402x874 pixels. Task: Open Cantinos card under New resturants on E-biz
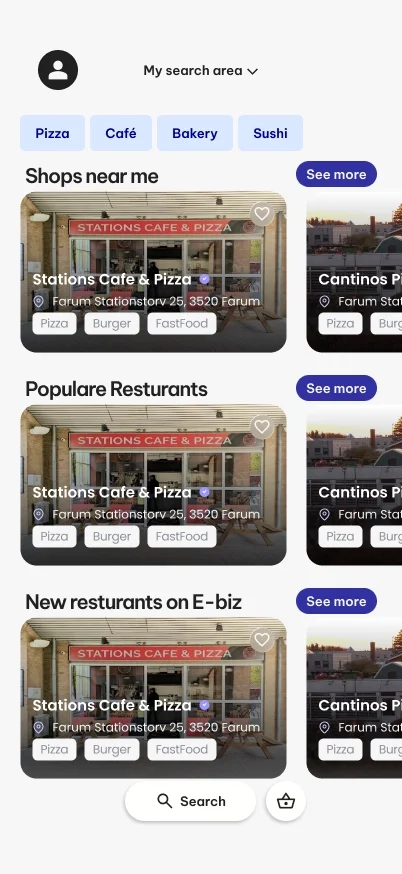(x=355, y=698)
